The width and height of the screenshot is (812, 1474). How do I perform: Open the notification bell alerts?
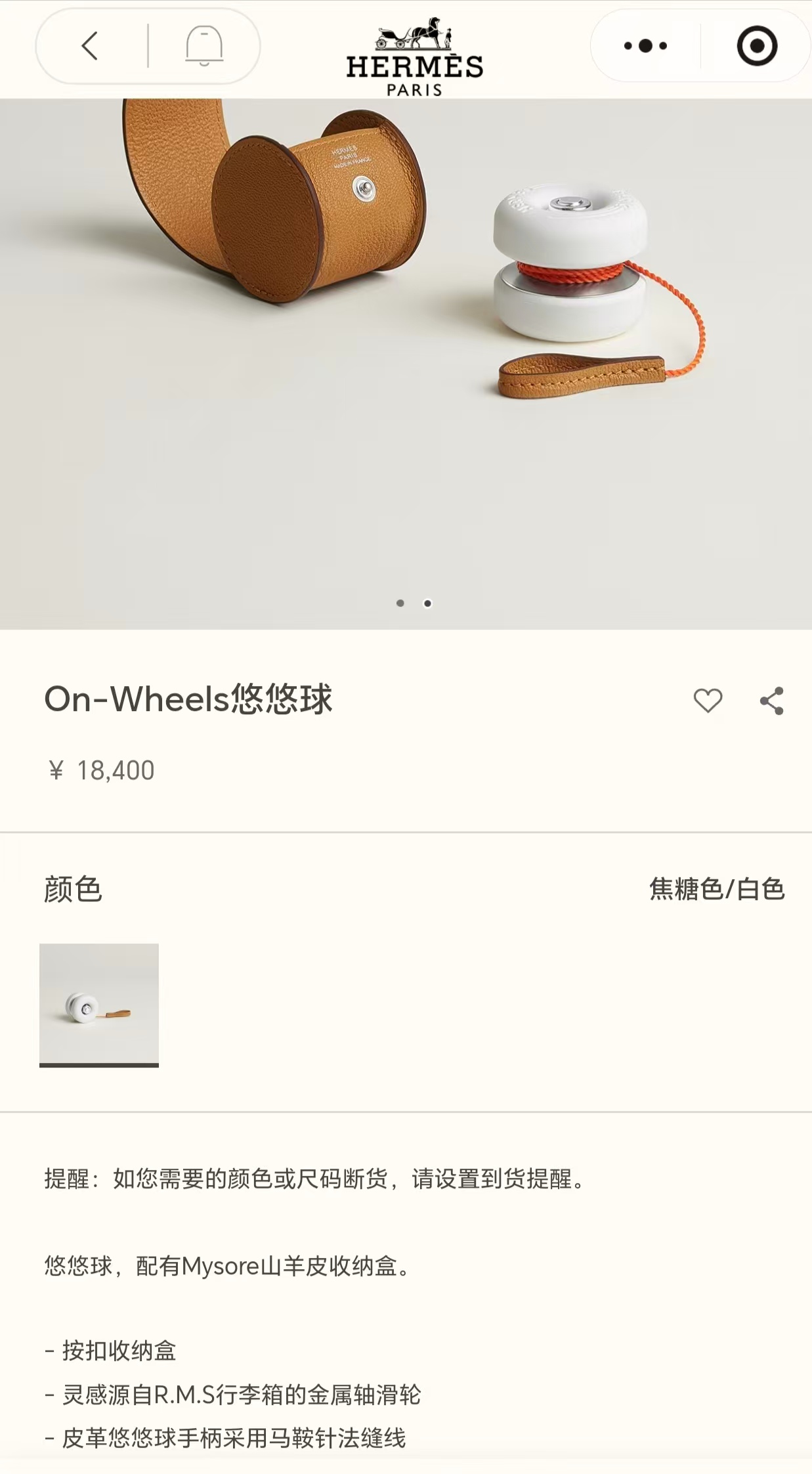203,46
